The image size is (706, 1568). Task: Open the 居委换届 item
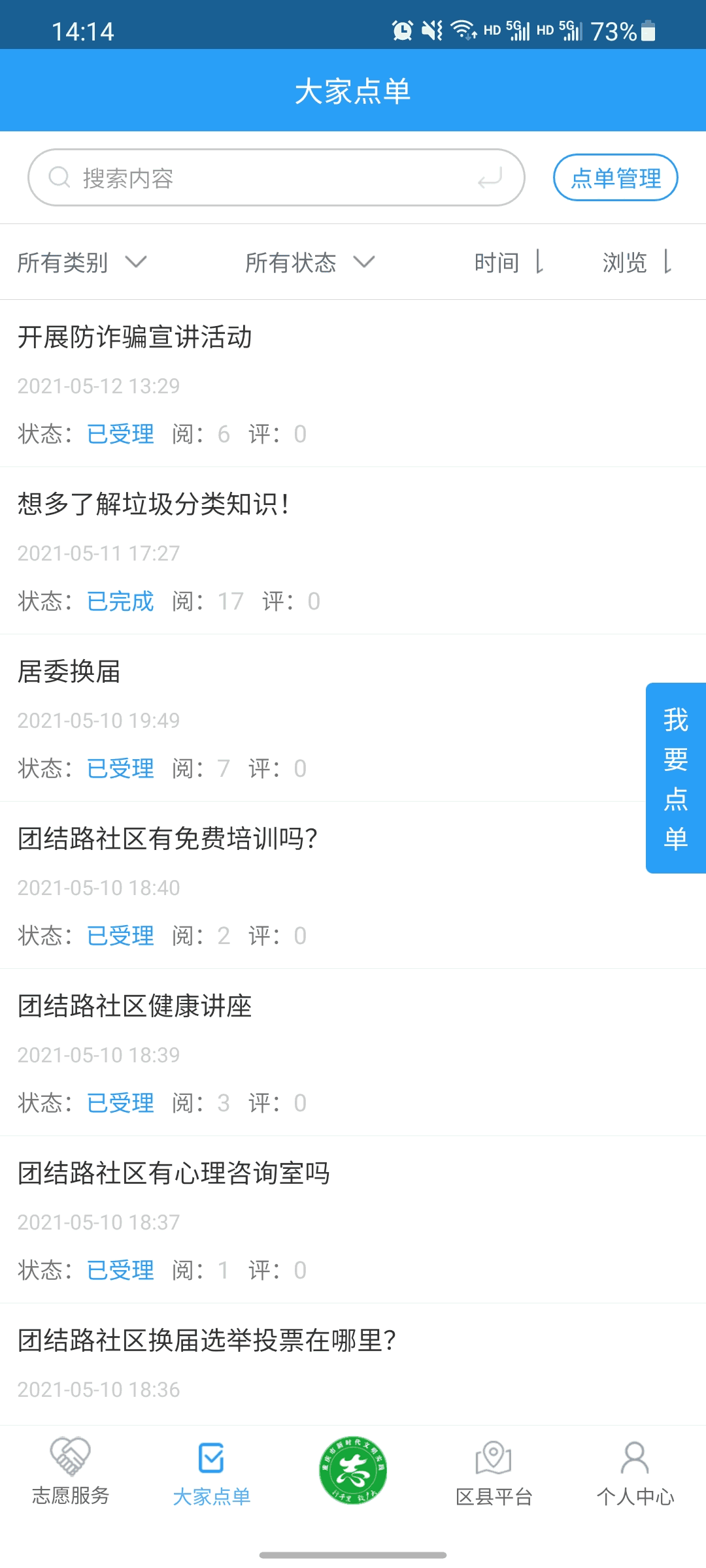69,672
